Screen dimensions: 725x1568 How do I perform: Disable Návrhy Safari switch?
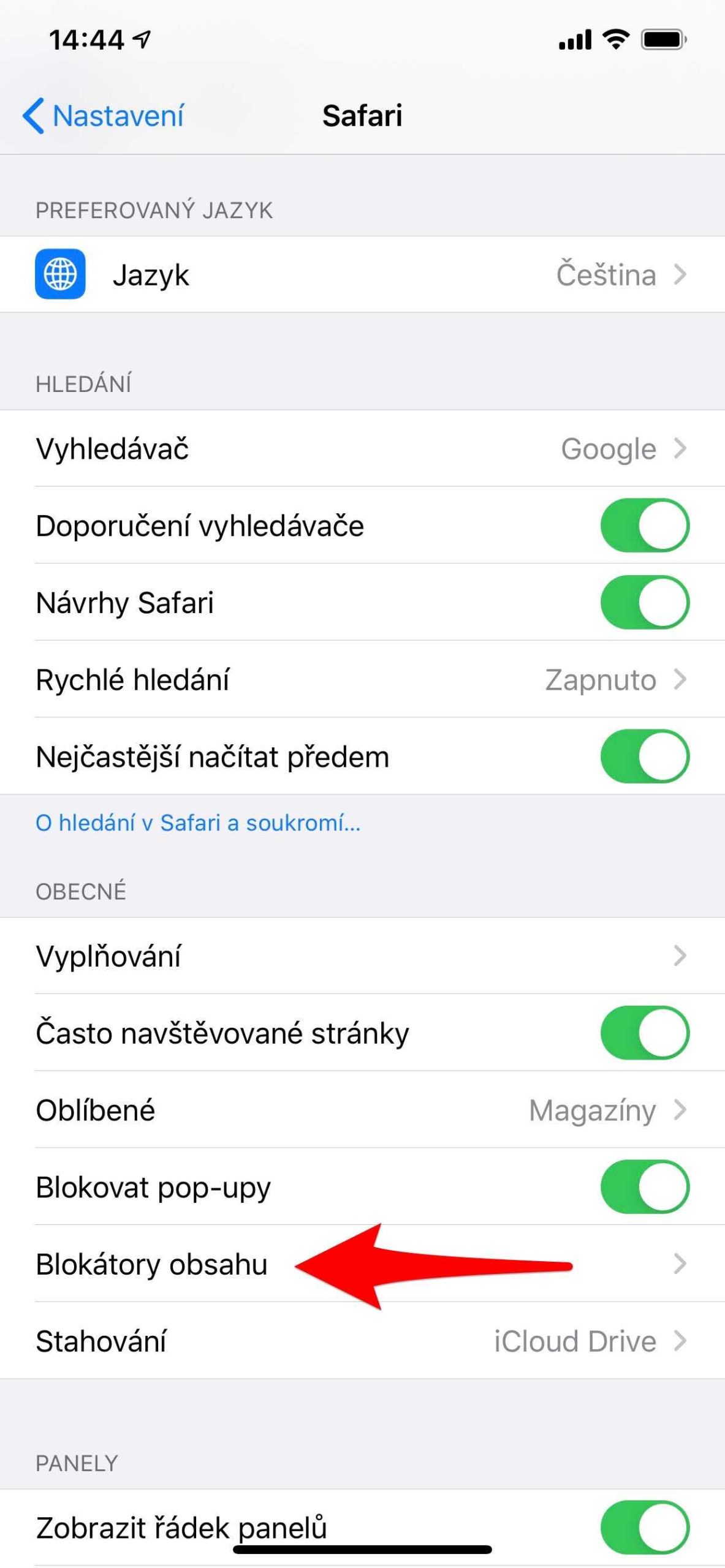pyautogui.click(x=644, y=603)
